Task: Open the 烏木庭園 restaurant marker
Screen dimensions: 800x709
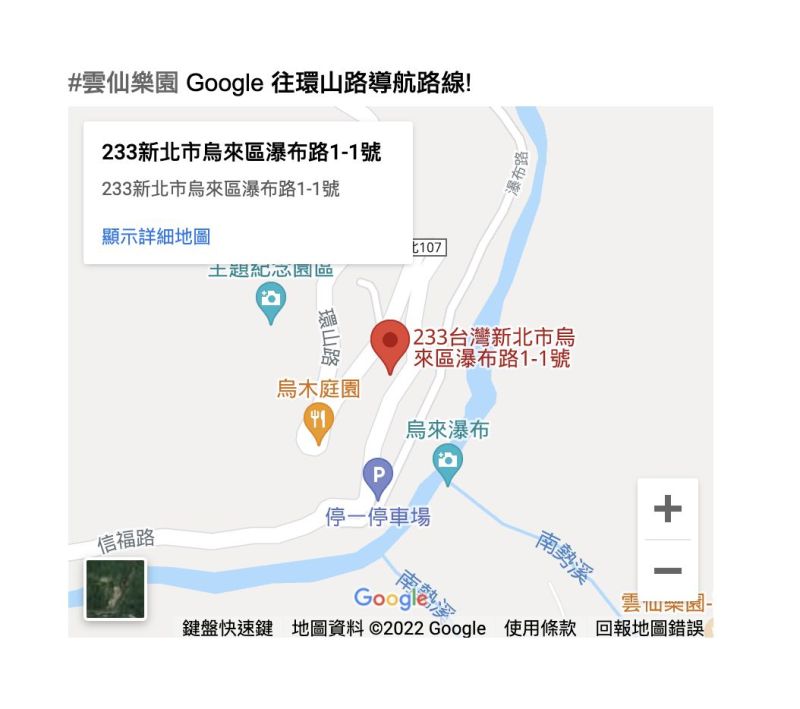Action: (x=317, y=423)
